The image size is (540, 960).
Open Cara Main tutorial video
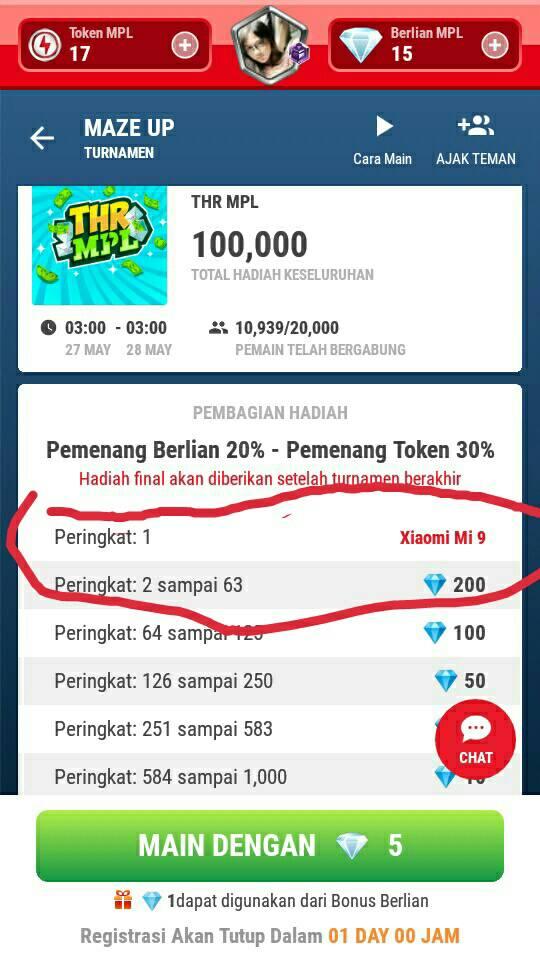[x=383, y=140]
